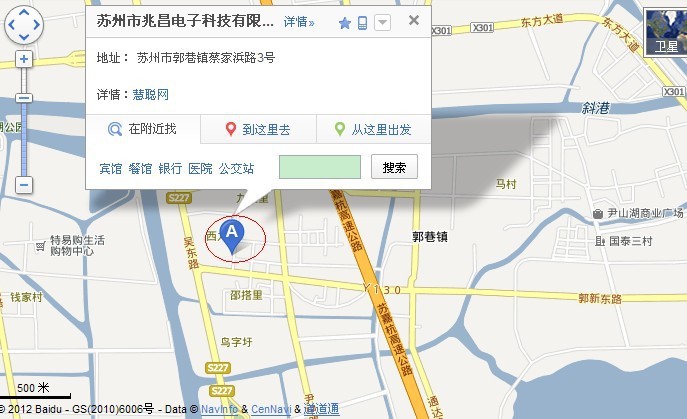
Task: Search nearby 公交站
Action: pos(236,168)
